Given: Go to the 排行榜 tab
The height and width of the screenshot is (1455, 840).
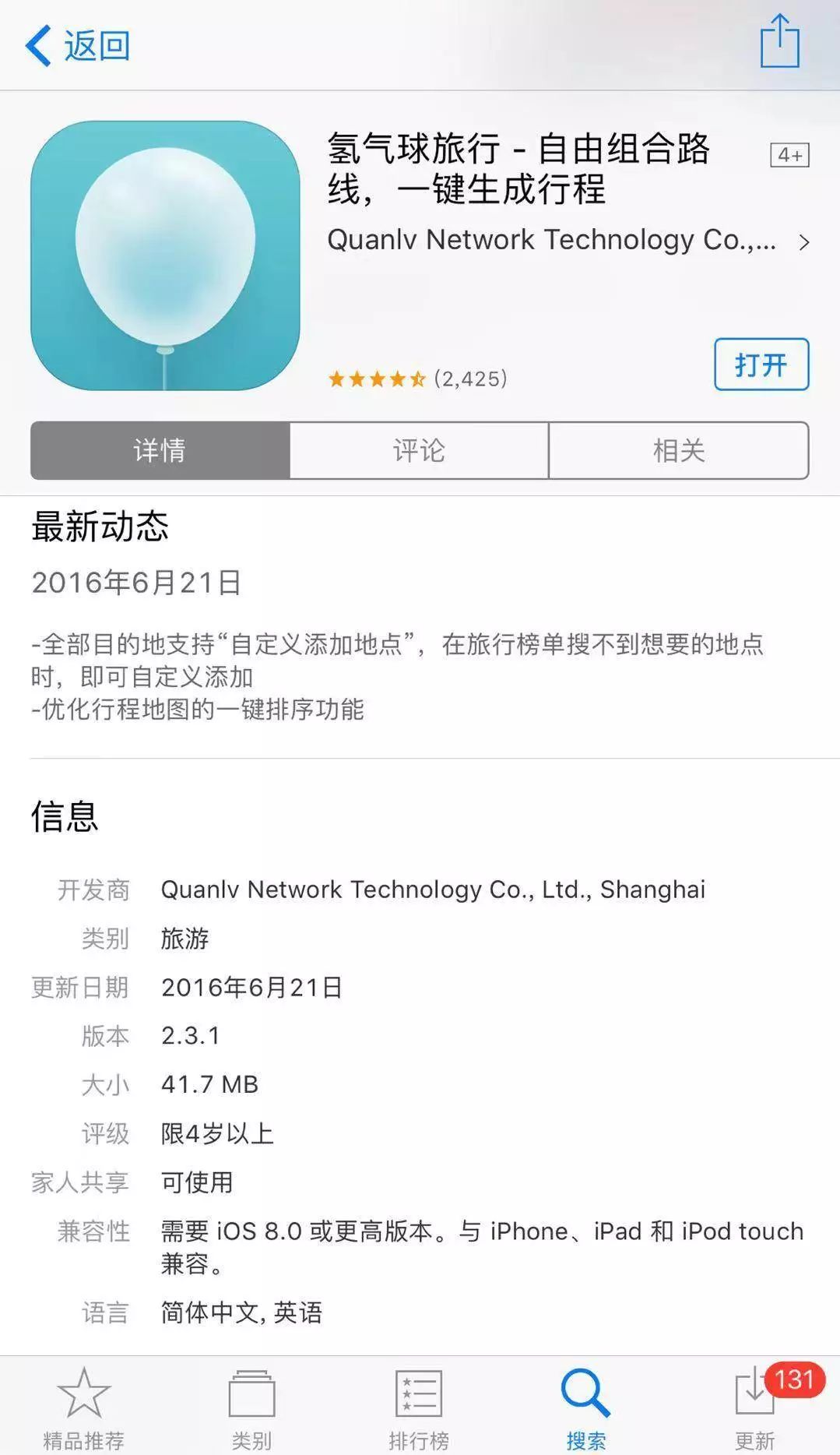Looking at the screenshot, I should 419,1407.
